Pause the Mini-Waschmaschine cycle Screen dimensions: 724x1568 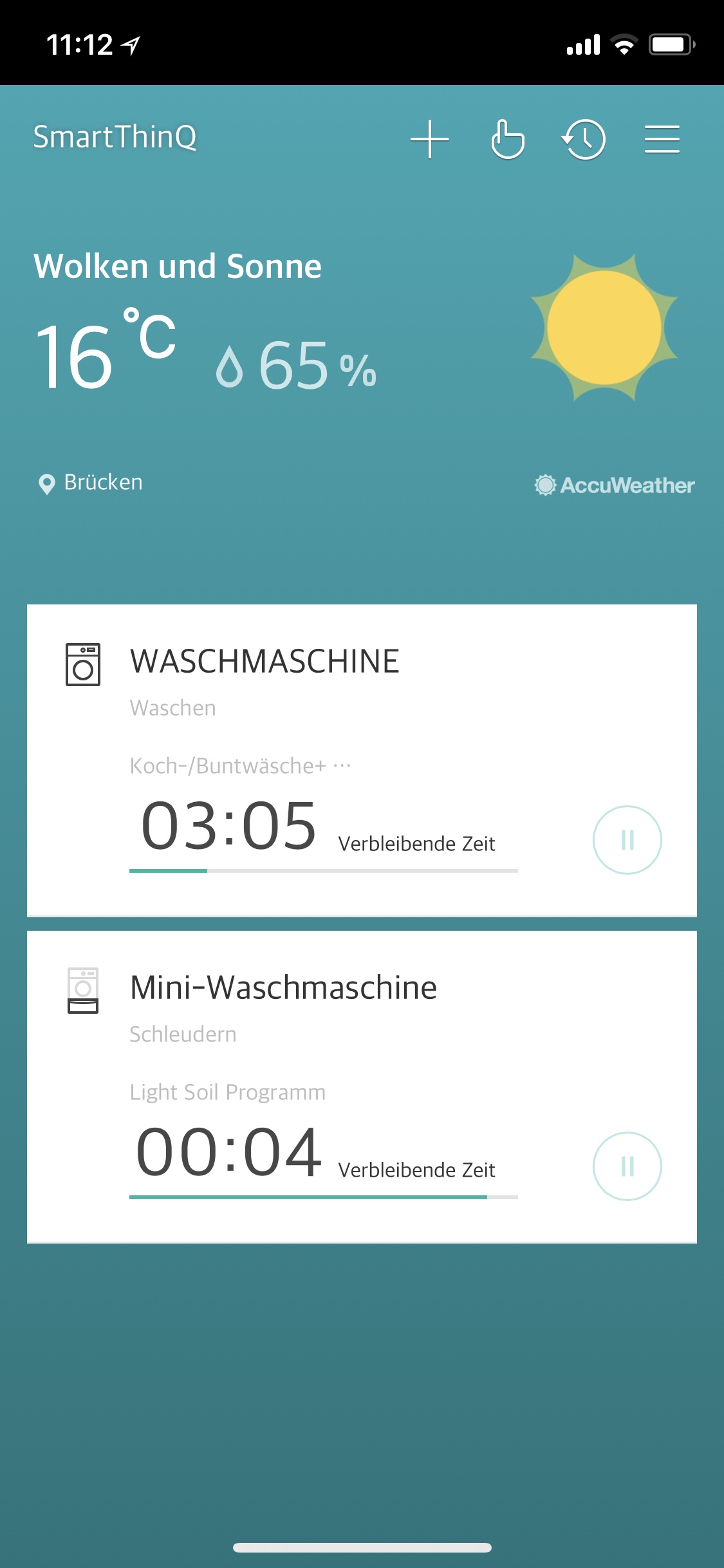[627, 1166]
